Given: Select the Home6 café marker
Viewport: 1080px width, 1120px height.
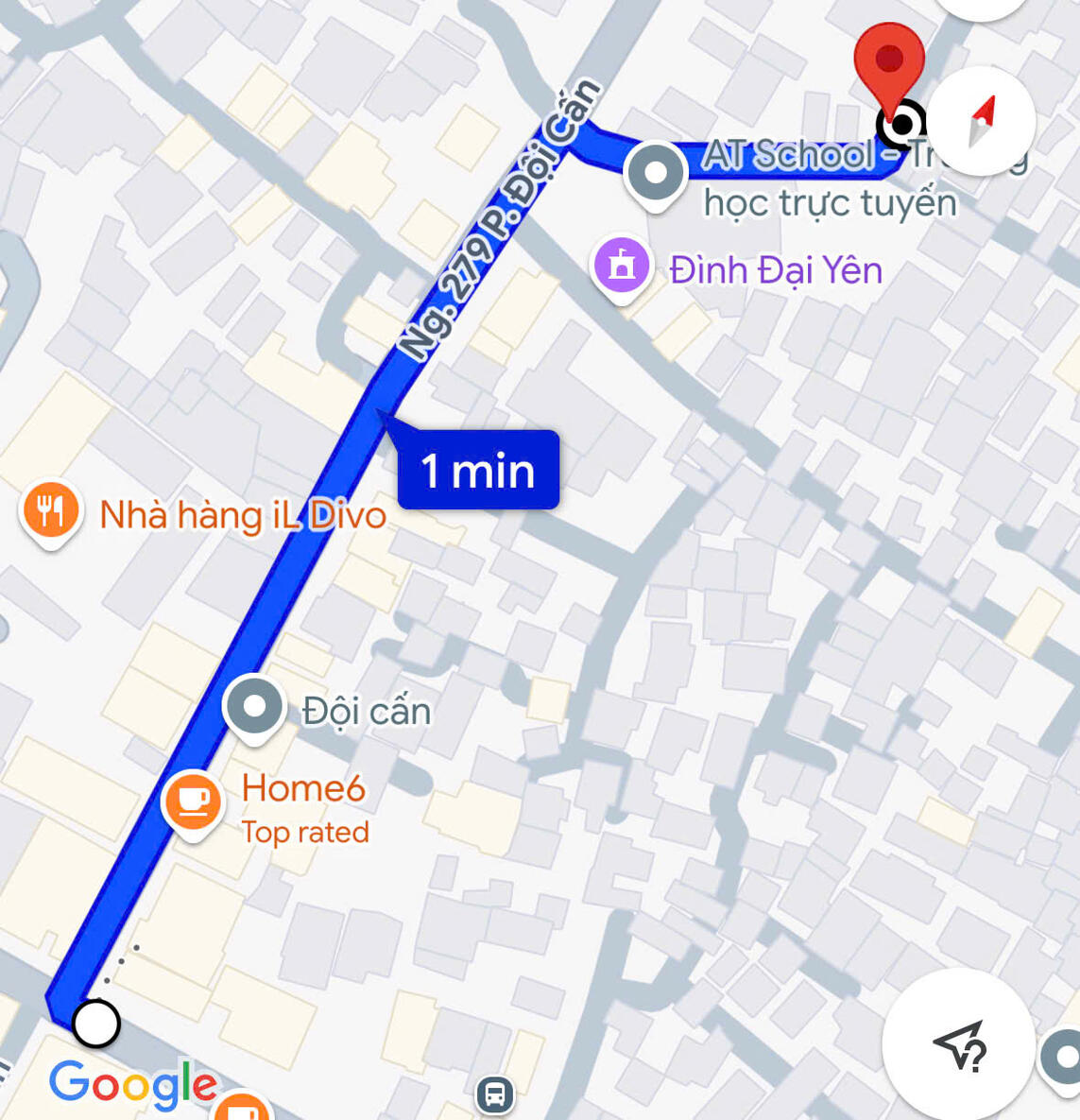Looking at the screenshot, I should click(x=194, y=801).
